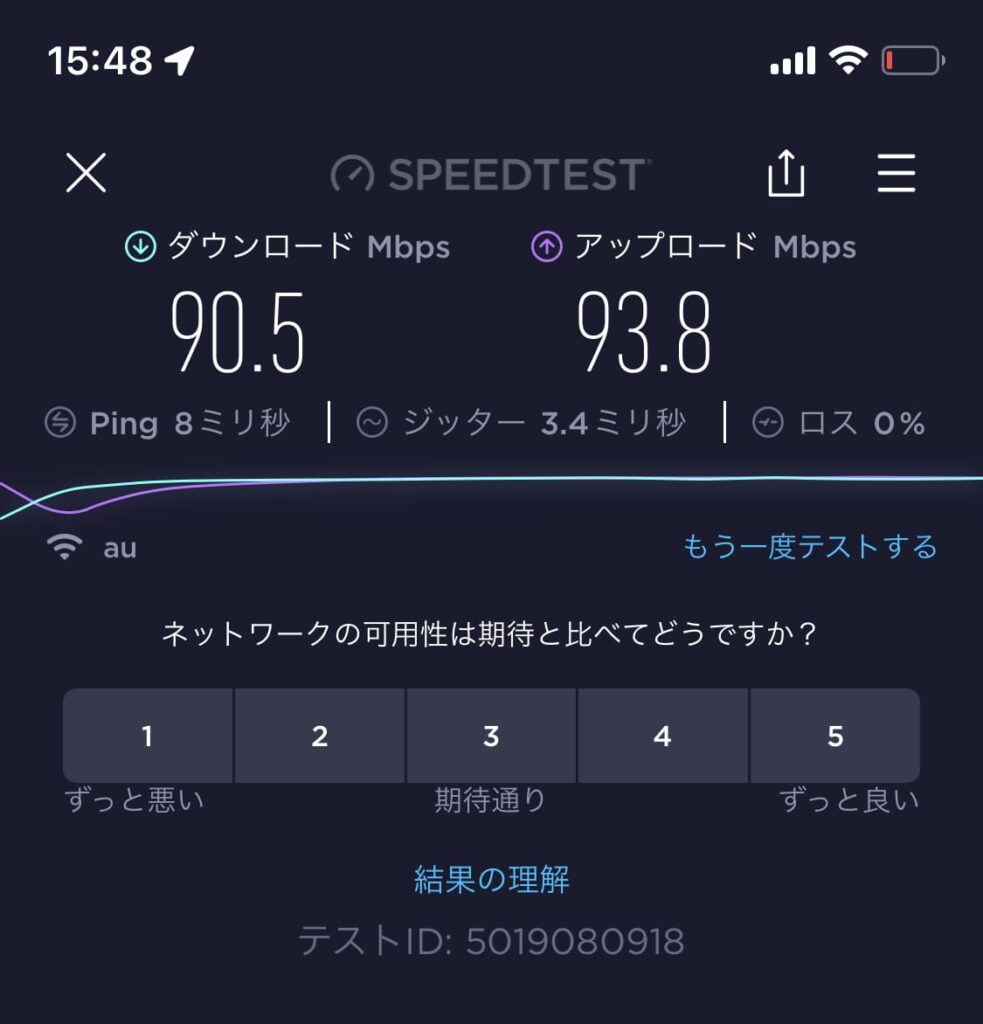Tap もう一度テストする to rerun test
983x1024 pixels.
point(810,547)
